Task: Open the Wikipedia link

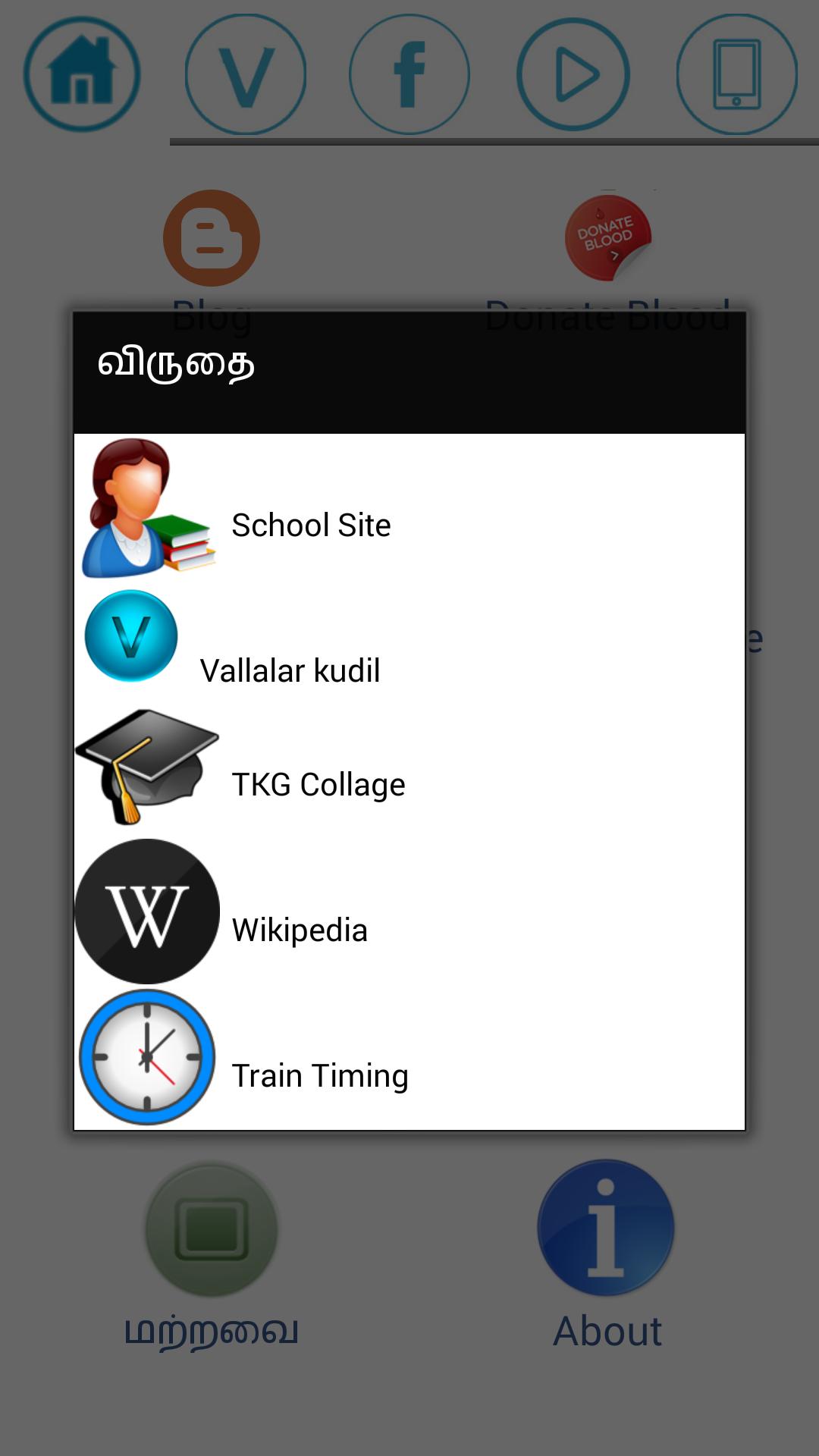Action: click(x=300, y=930)
